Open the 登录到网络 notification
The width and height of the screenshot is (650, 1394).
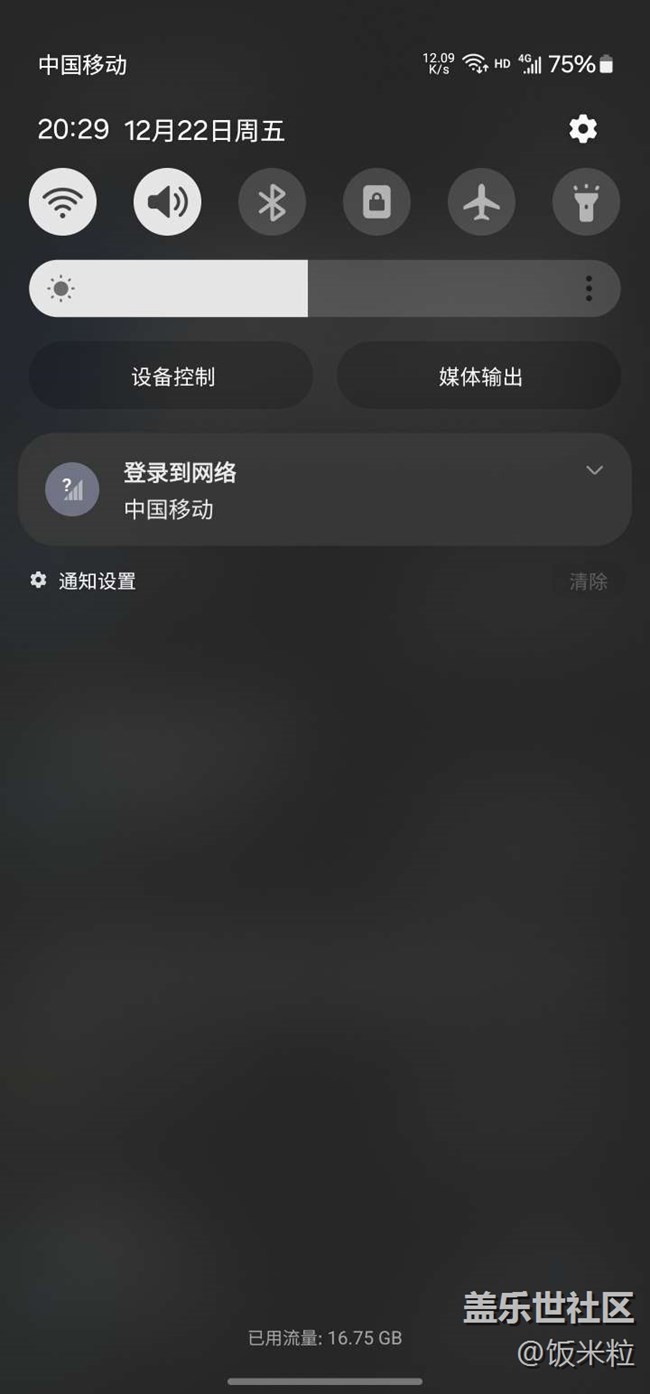click(x=300, y=490)
